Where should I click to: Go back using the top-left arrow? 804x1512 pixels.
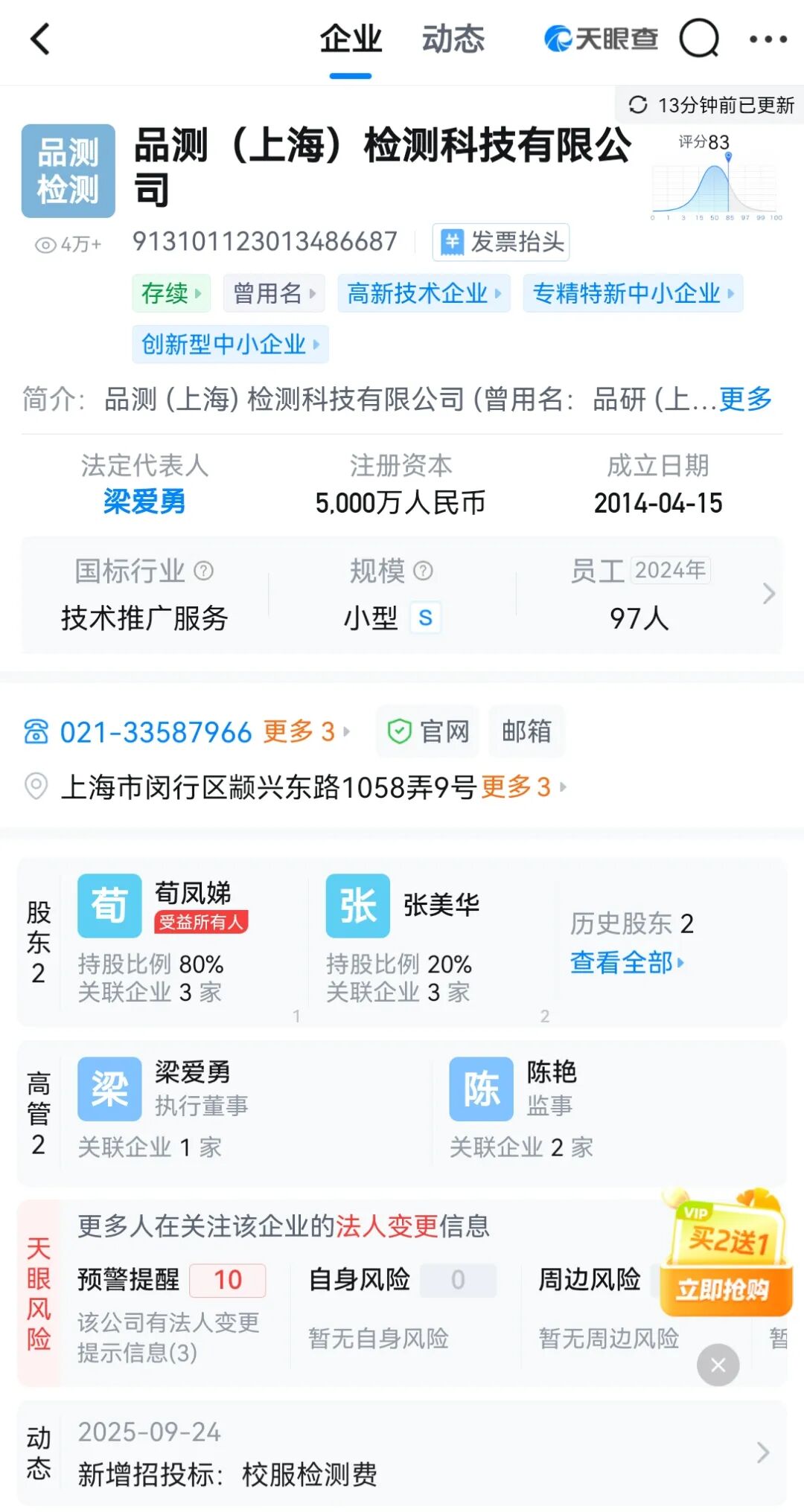click(x=40, y=39)
